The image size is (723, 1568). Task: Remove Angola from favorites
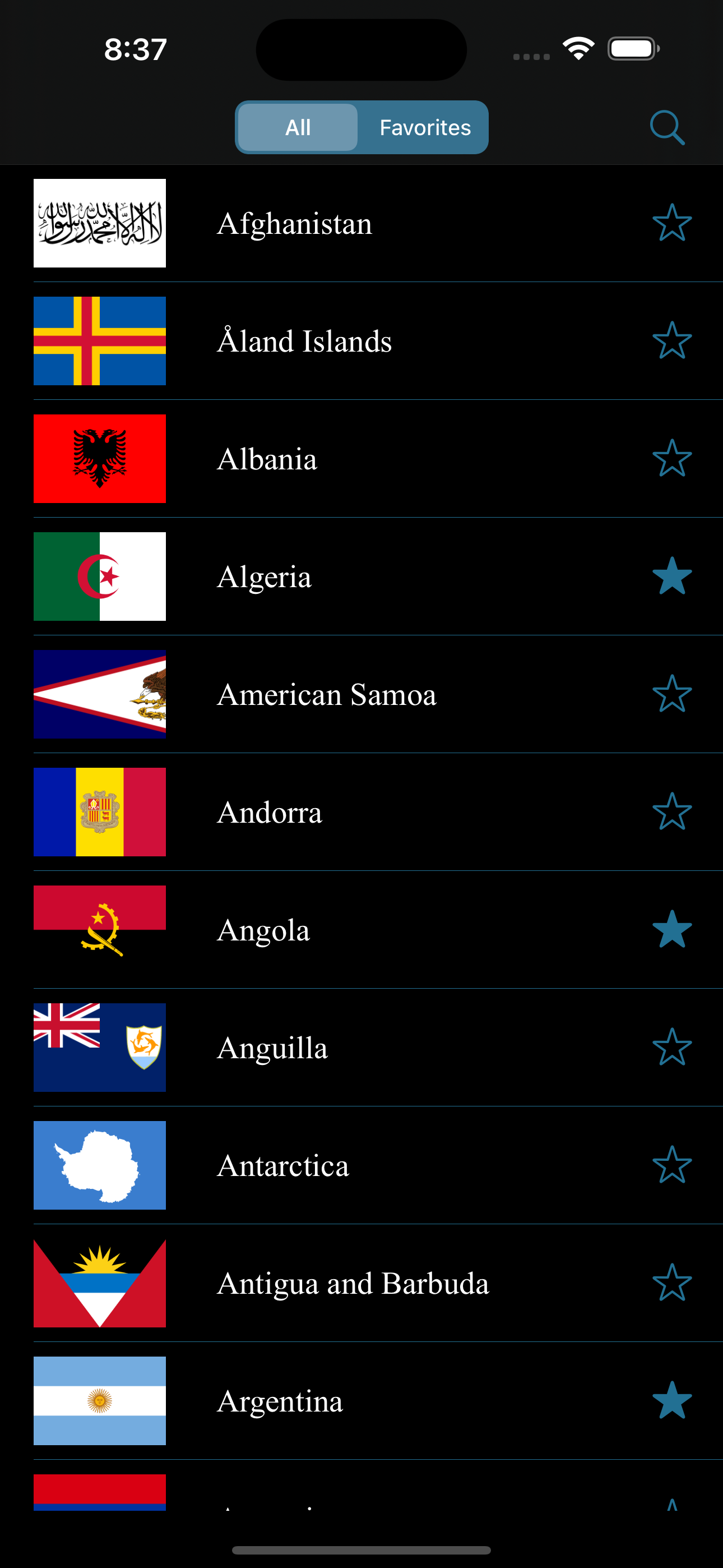pyautogui.click(x=672, y=929)
